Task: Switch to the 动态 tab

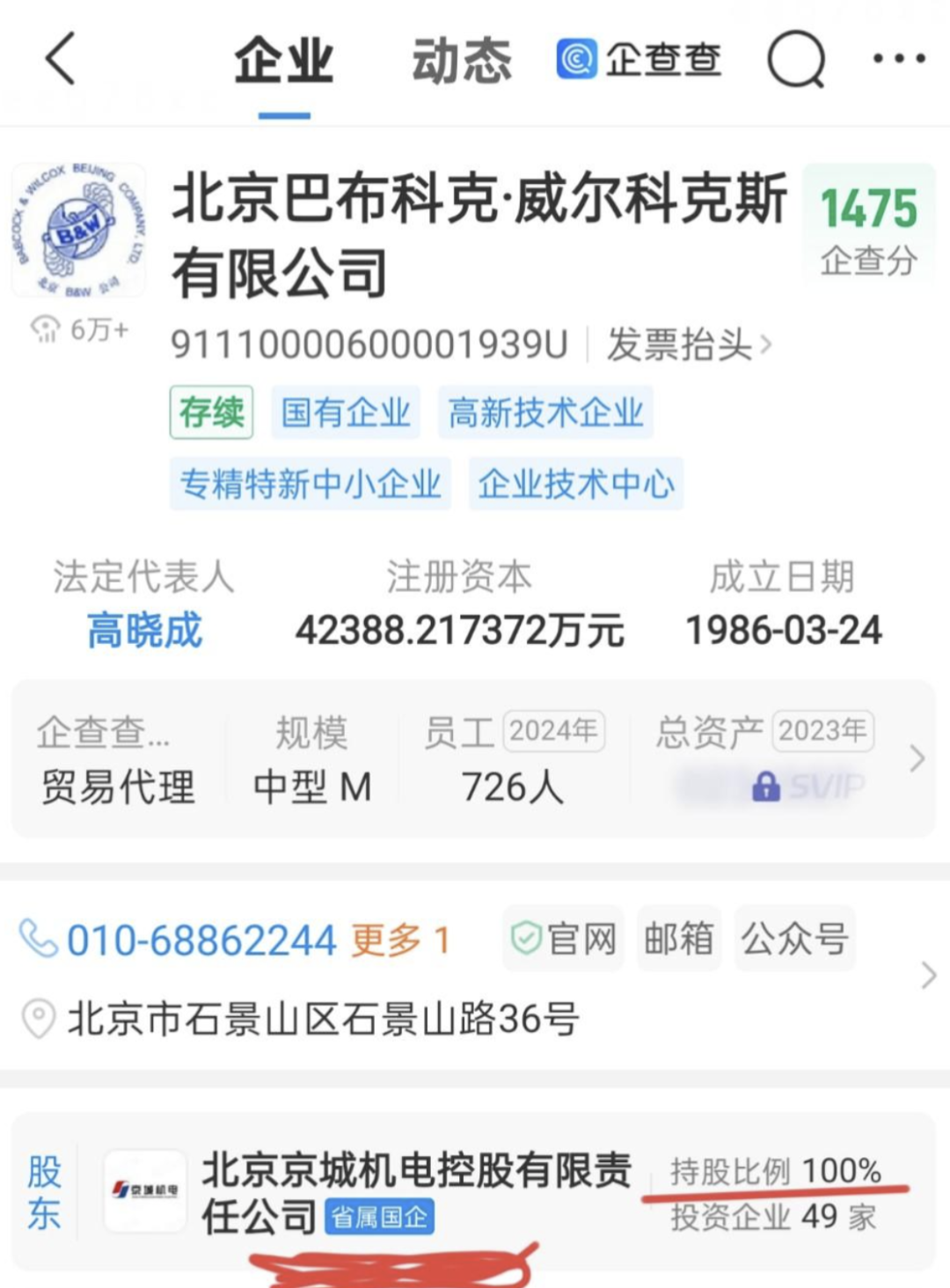Action: tap(461, 61)
